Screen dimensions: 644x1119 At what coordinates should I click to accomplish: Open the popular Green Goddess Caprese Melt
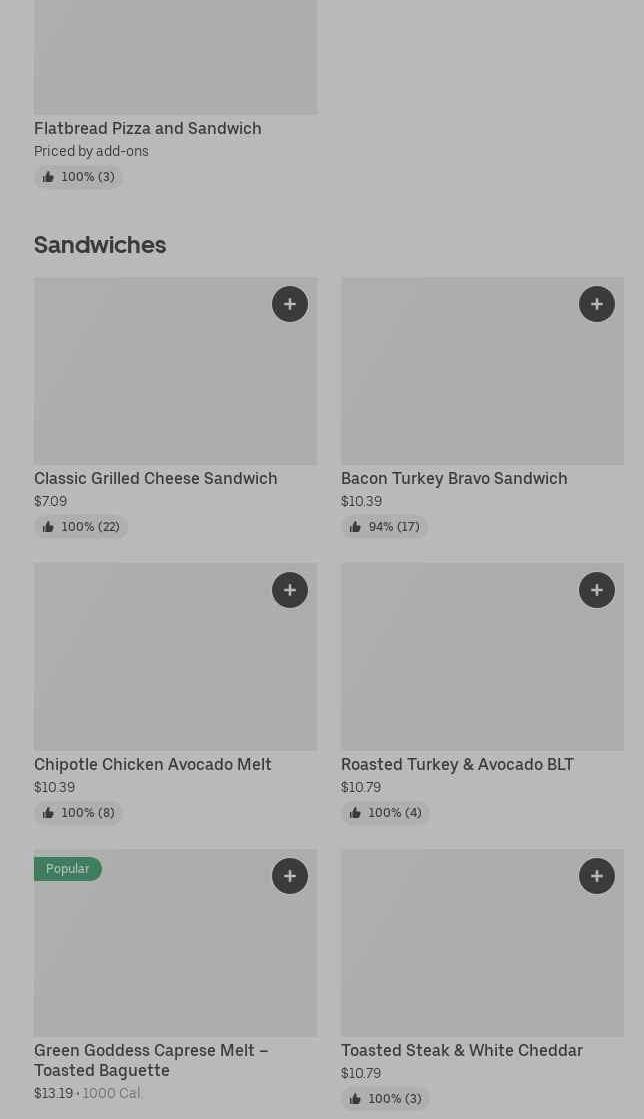151,1059
